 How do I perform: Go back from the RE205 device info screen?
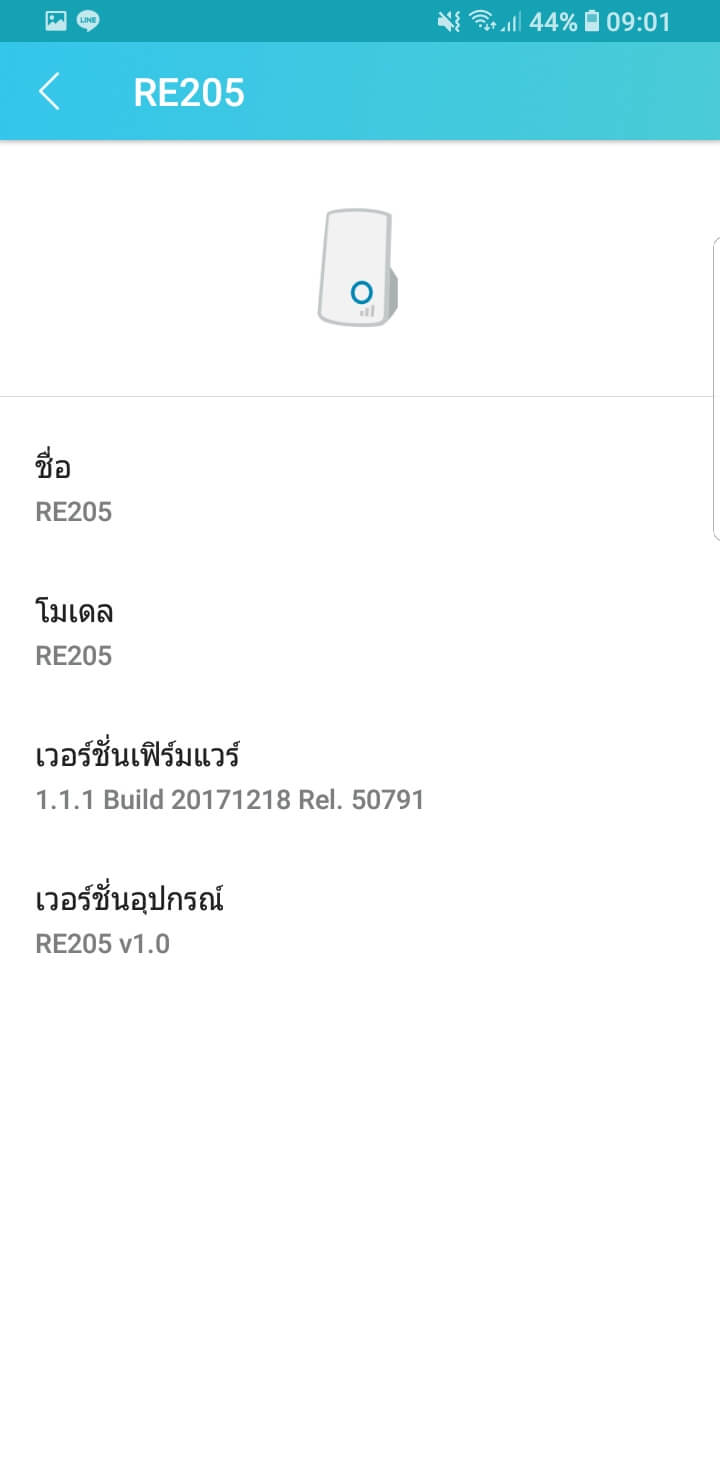[x=49, y=92]
